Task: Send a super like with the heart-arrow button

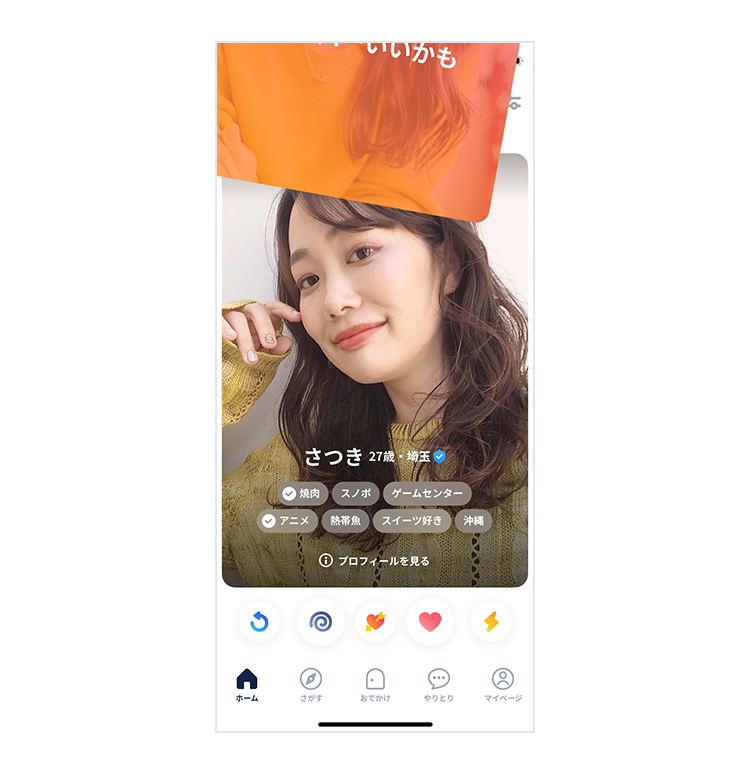Action: pyautogui.click(x=375, y=622)
